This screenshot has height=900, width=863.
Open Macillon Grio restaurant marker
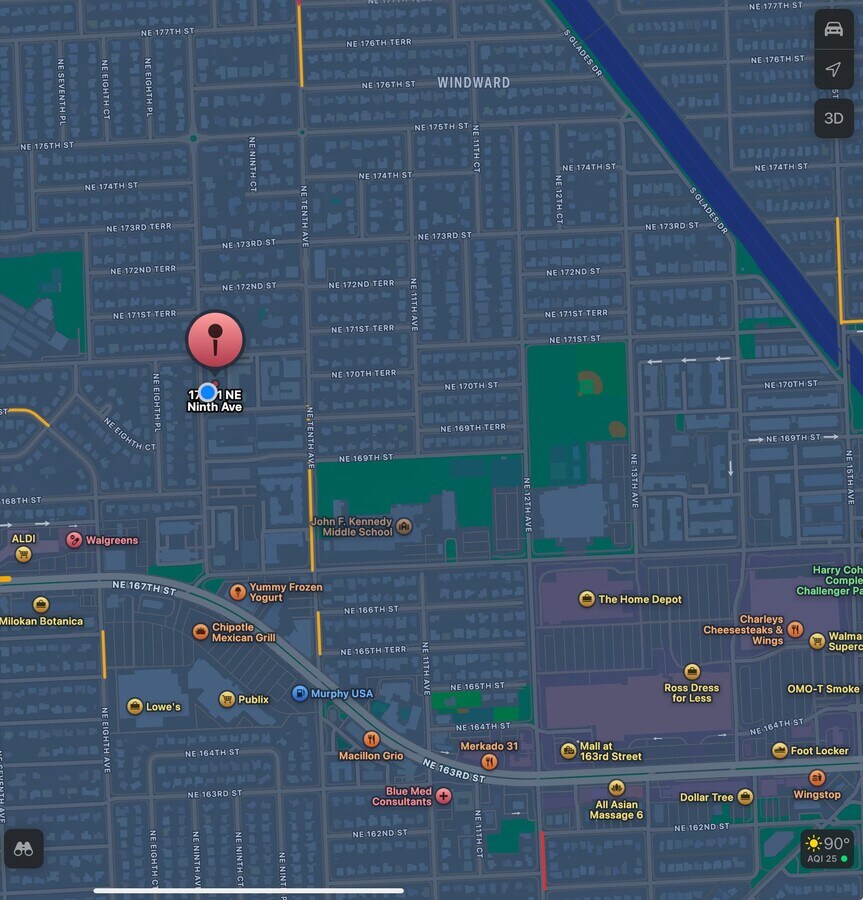pos(371,740)
